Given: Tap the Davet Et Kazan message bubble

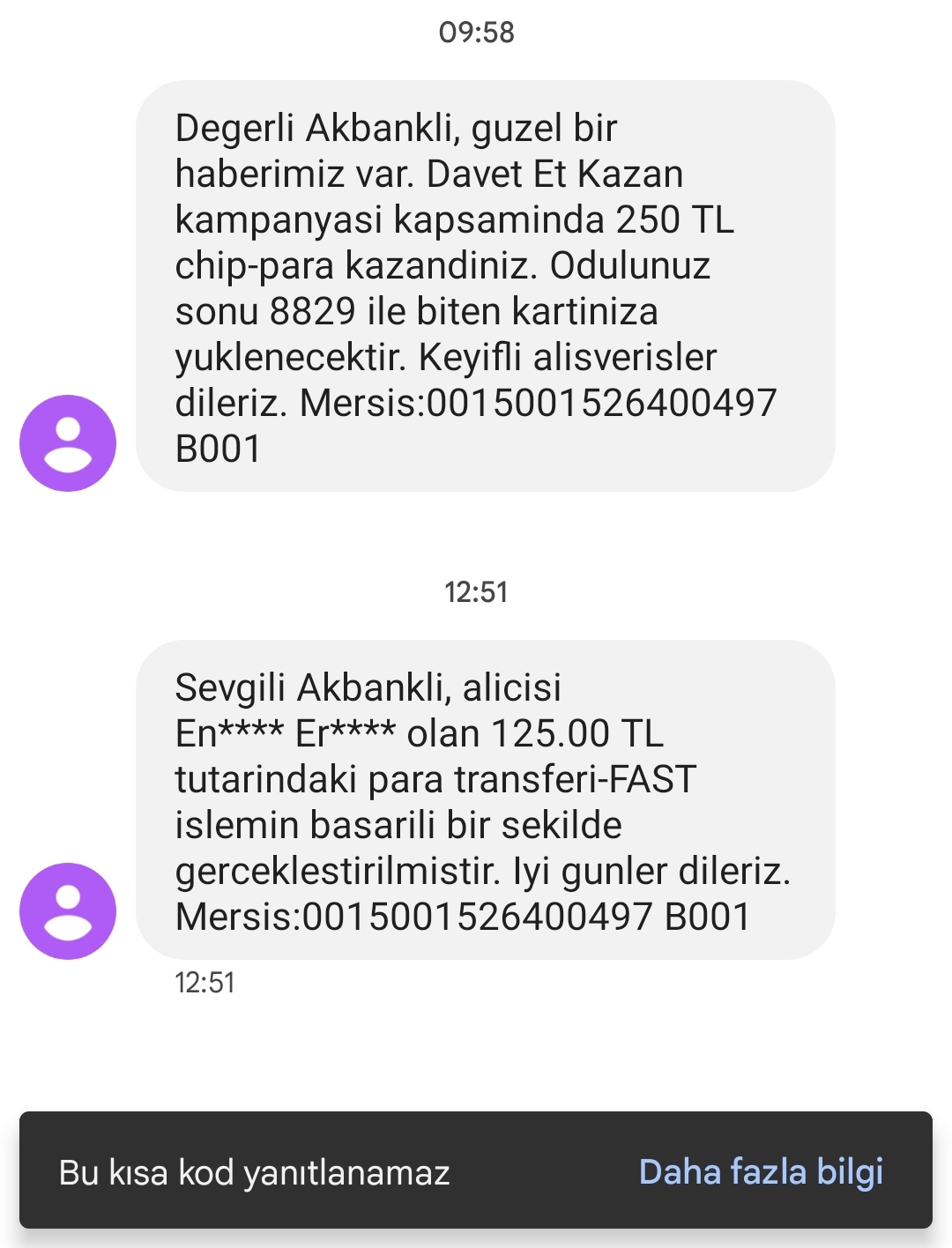Looking at the screenshot, I should [486, 286].
